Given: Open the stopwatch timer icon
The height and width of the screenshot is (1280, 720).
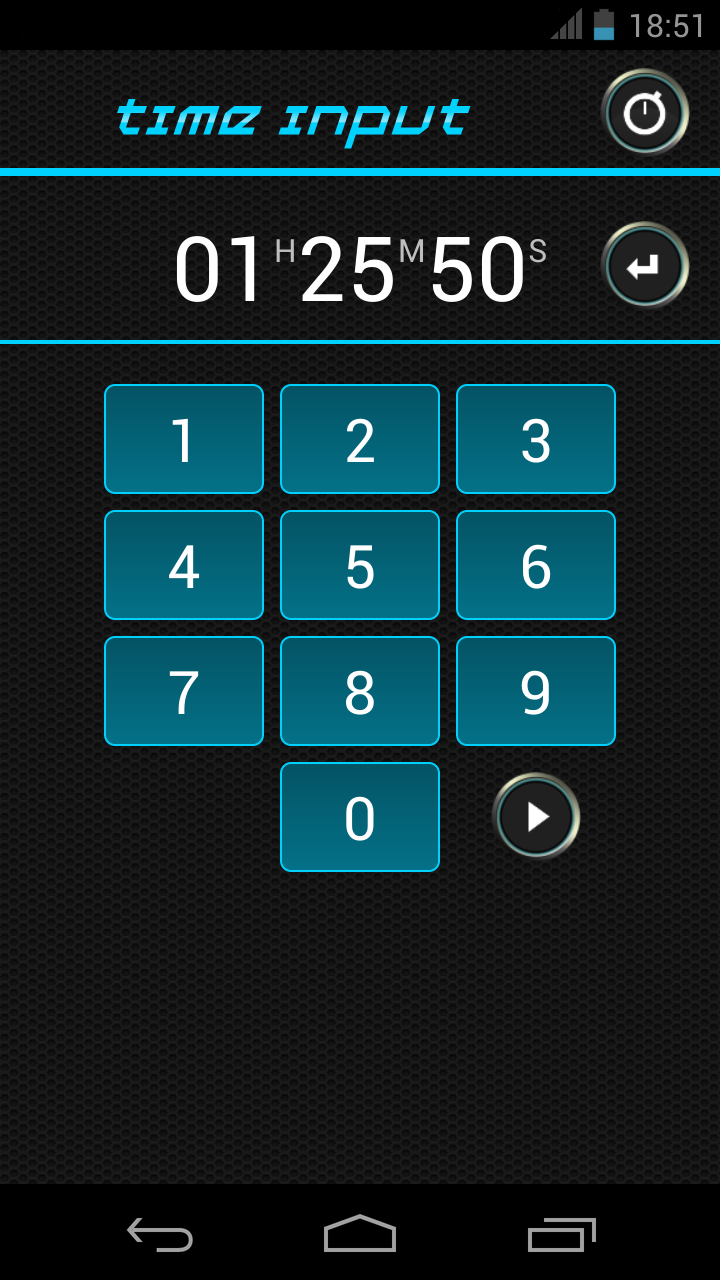Looking at the screenshot, I should tap(645, 112).
